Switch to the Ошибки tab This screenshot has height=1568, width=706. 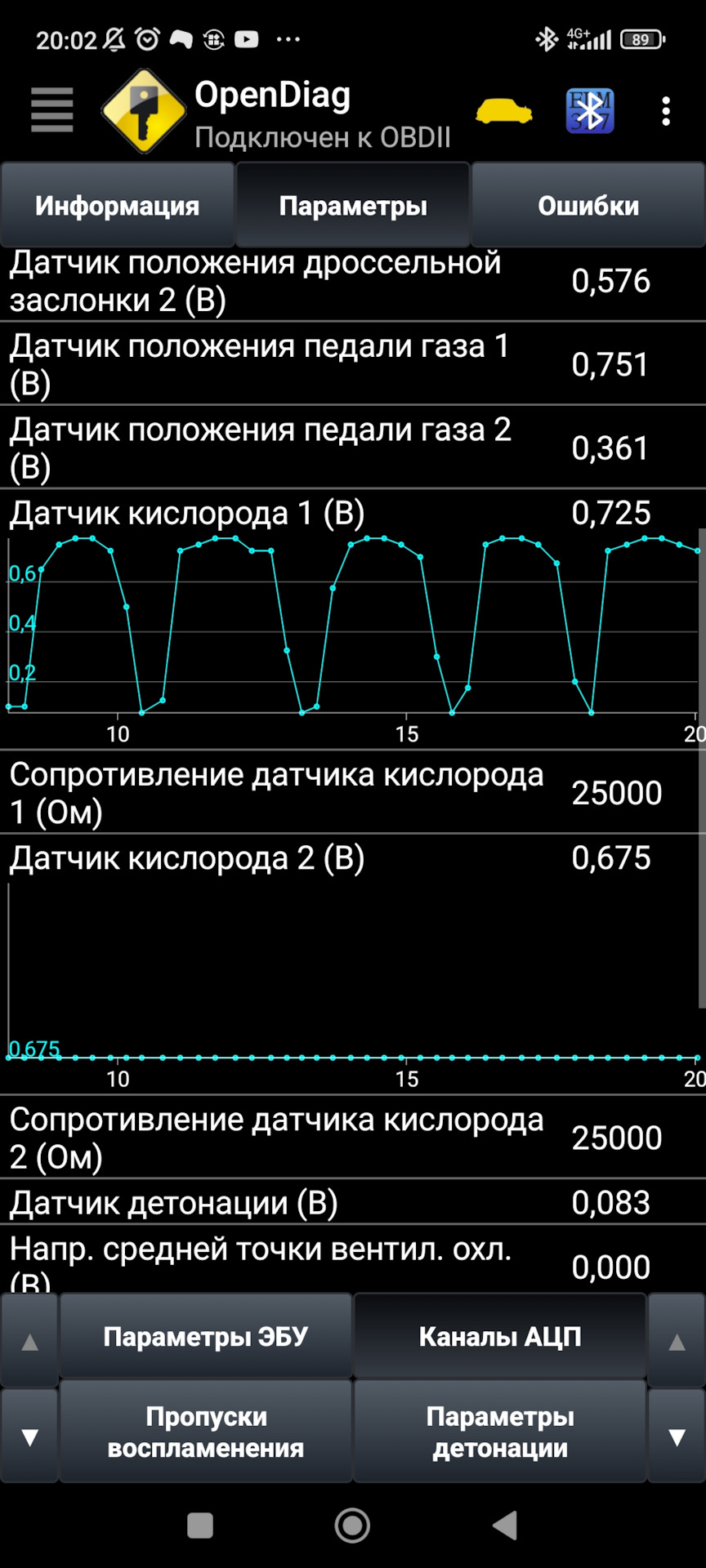(588, 205)
